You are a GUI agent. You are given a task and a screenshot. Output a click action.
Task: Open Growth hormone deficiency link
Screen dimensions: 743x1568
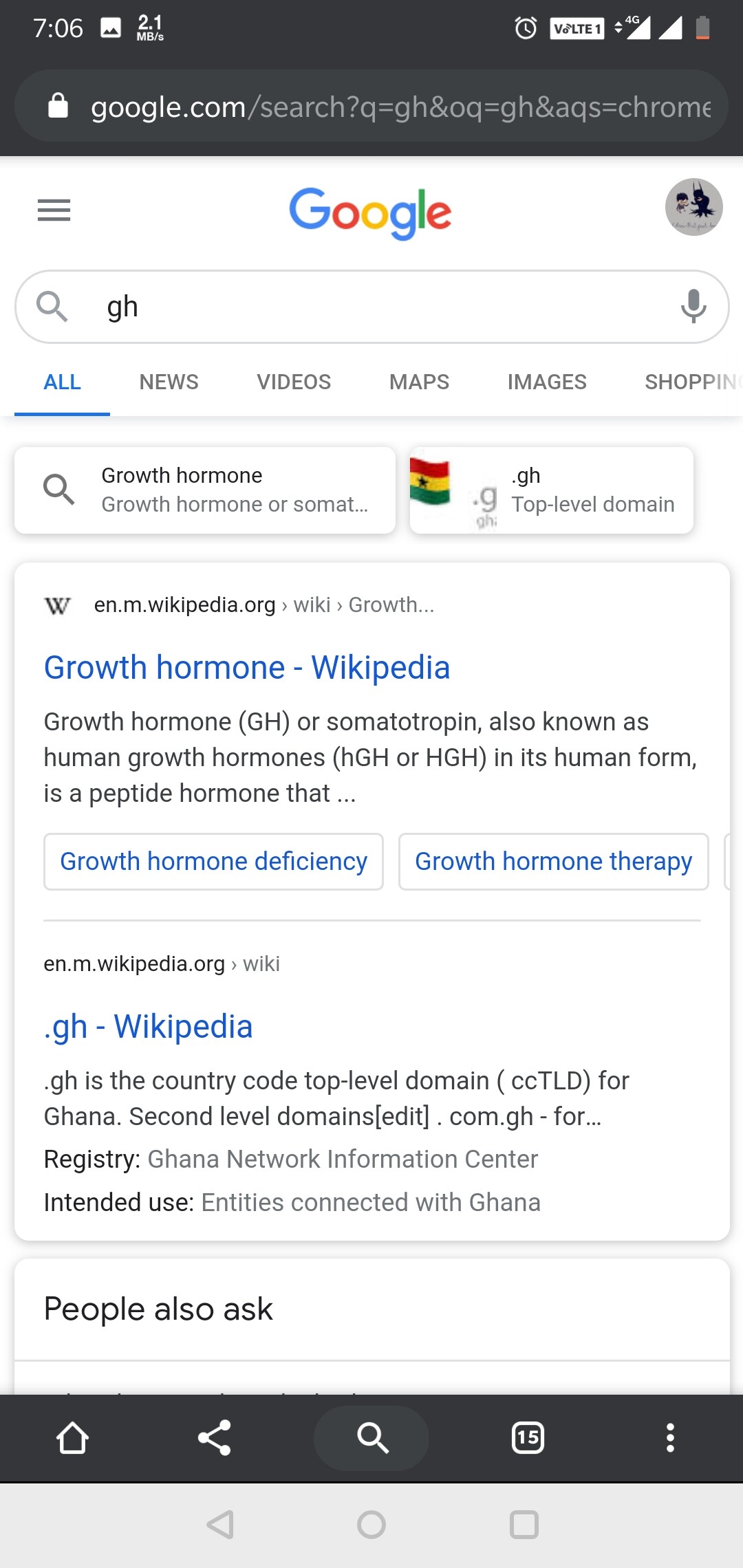(213, 862)
